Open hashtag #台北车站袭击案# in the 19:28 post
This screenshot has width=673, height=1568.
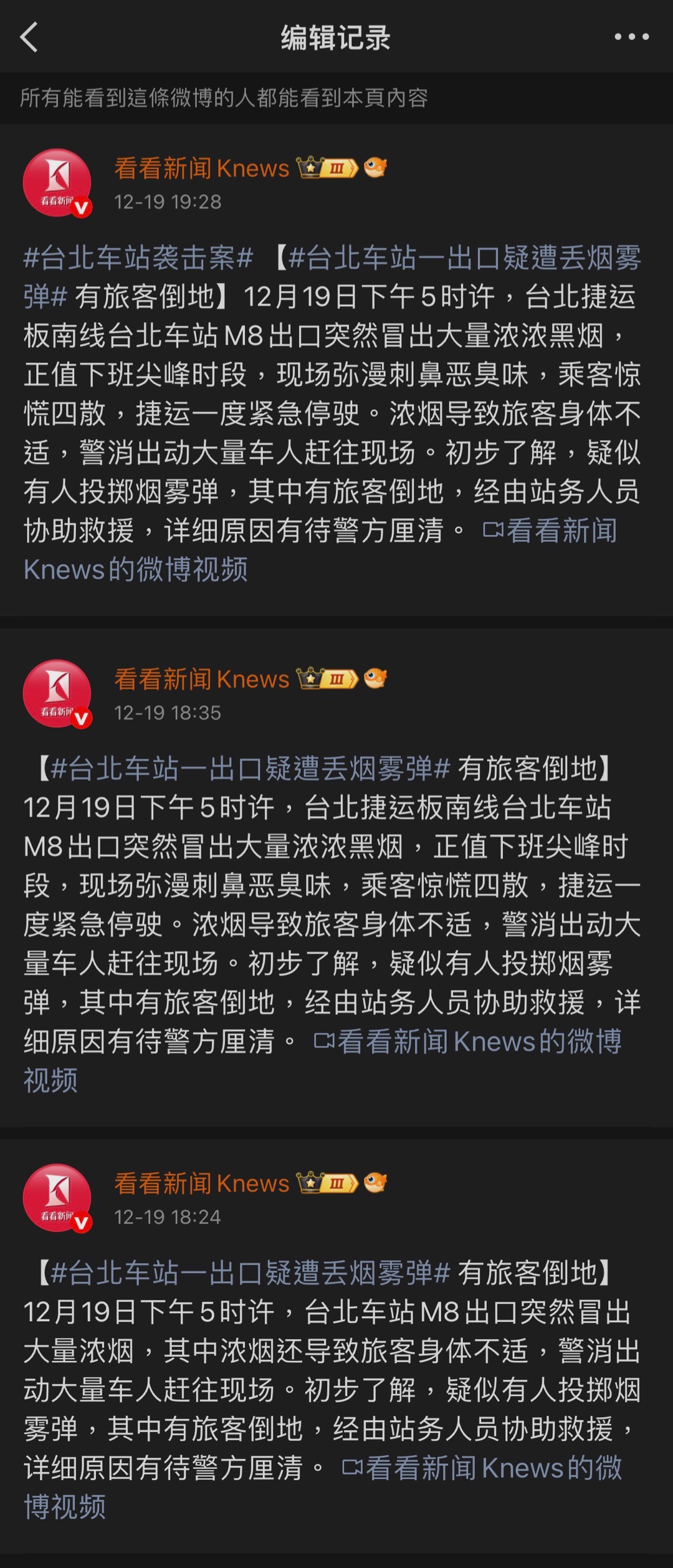[x=138, y=258]
